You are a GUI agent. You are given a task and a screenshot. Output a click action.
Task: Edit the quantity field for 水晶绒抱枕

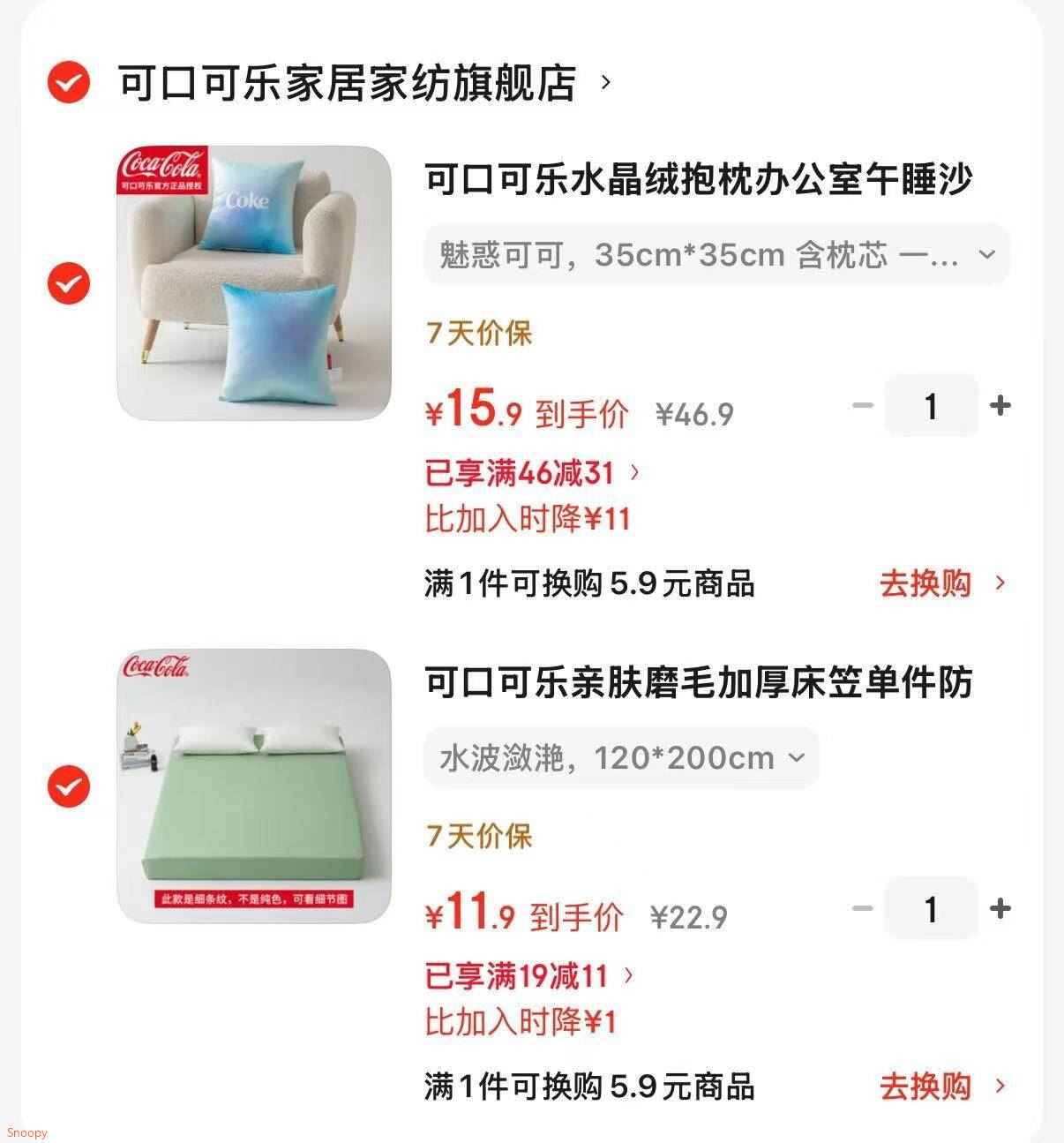pos(931,406)
